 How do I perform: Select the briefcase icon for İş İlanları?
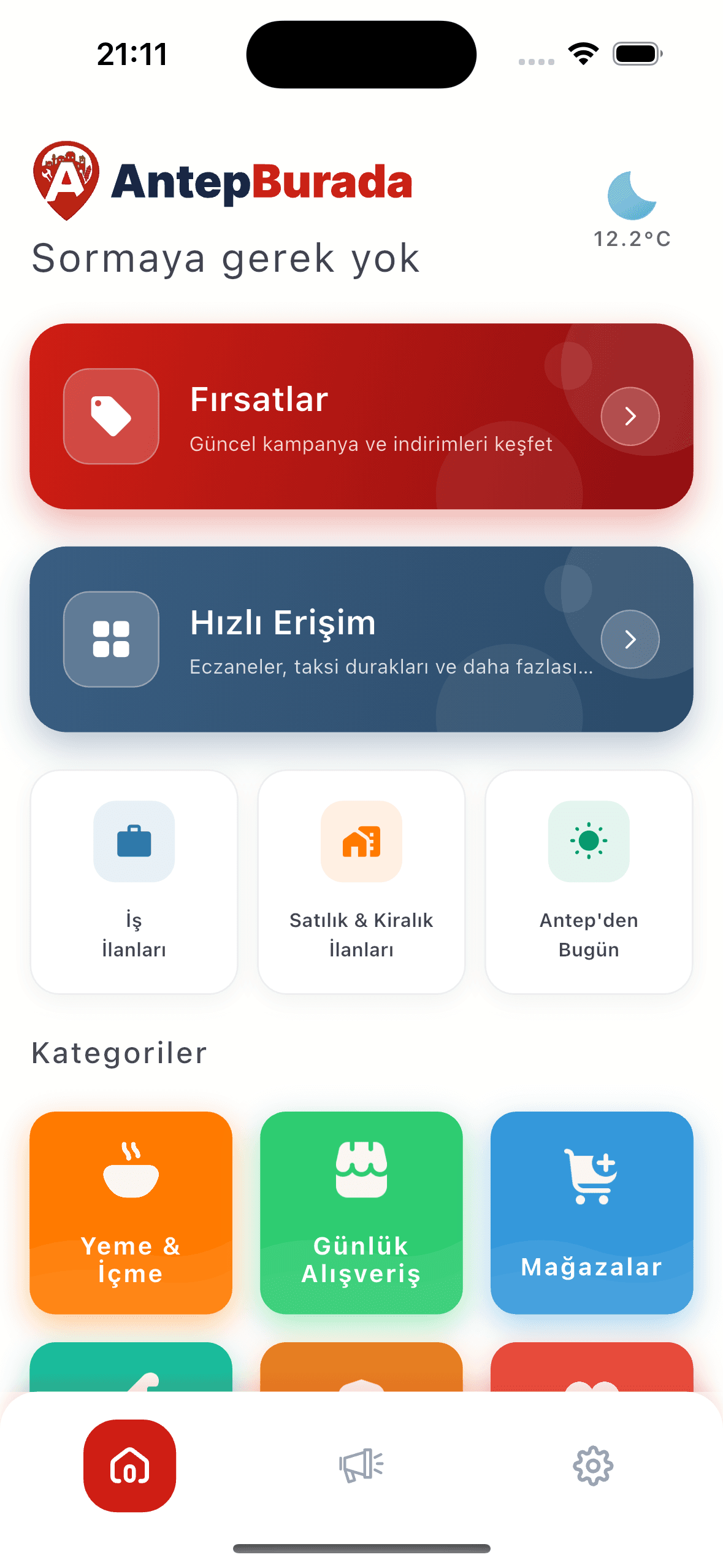tap(134, 842)
